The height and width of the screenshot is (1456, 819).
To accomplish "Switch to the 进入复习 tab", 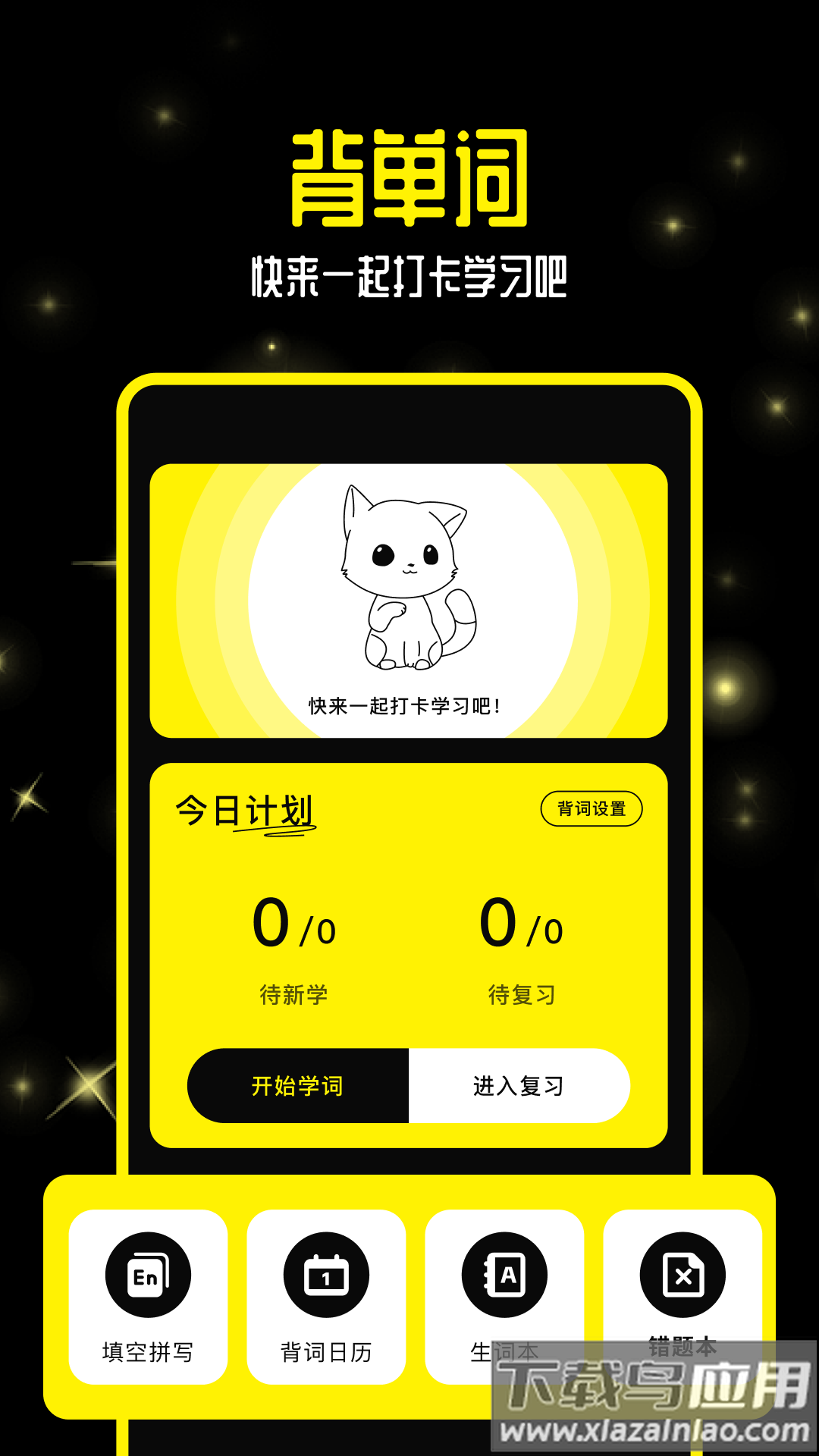I will click(518, 1086).
